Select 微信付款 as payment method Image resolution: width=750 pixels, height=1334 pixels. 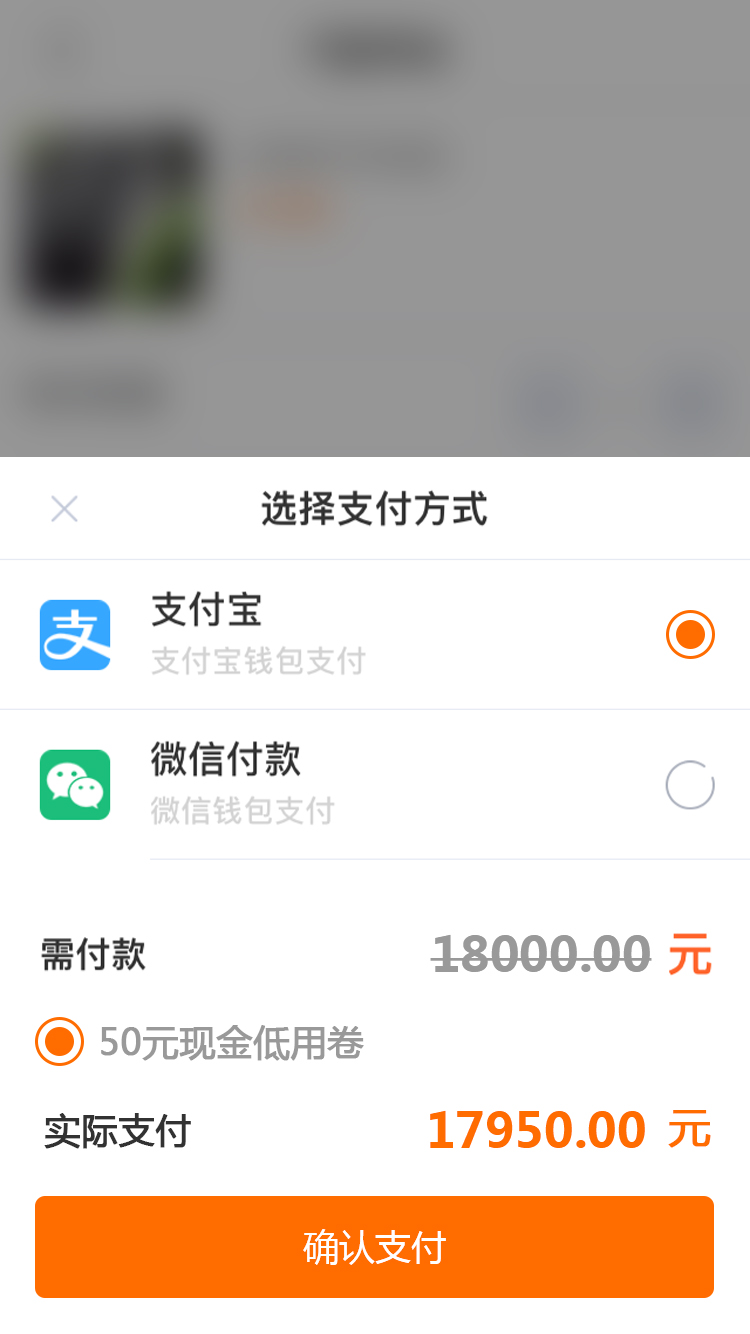(690, 785)
